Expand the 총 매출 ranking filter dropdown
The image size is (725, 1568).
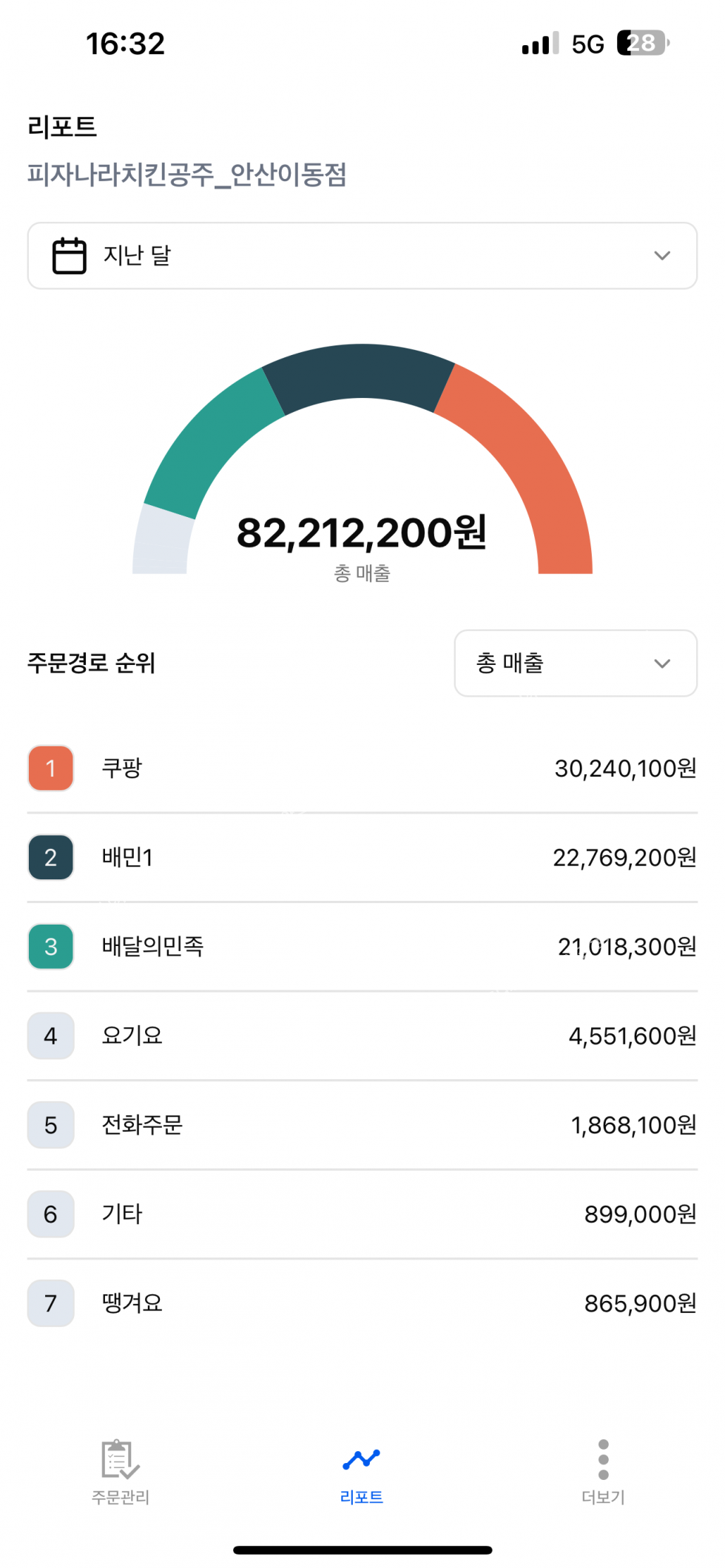[576, 663]
